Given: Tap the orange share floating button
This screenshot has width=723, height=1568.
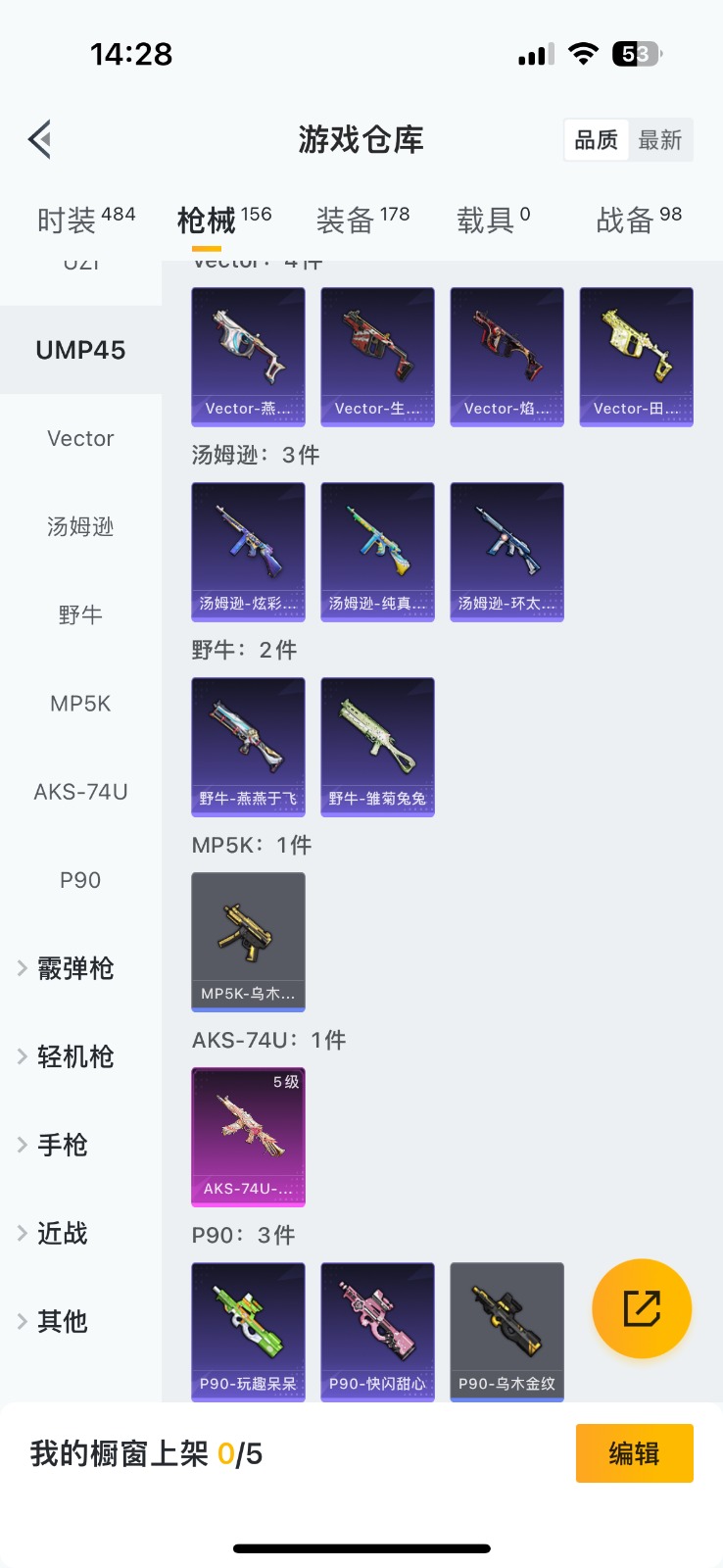Looking at the screenshot, I should (642, 1308).
